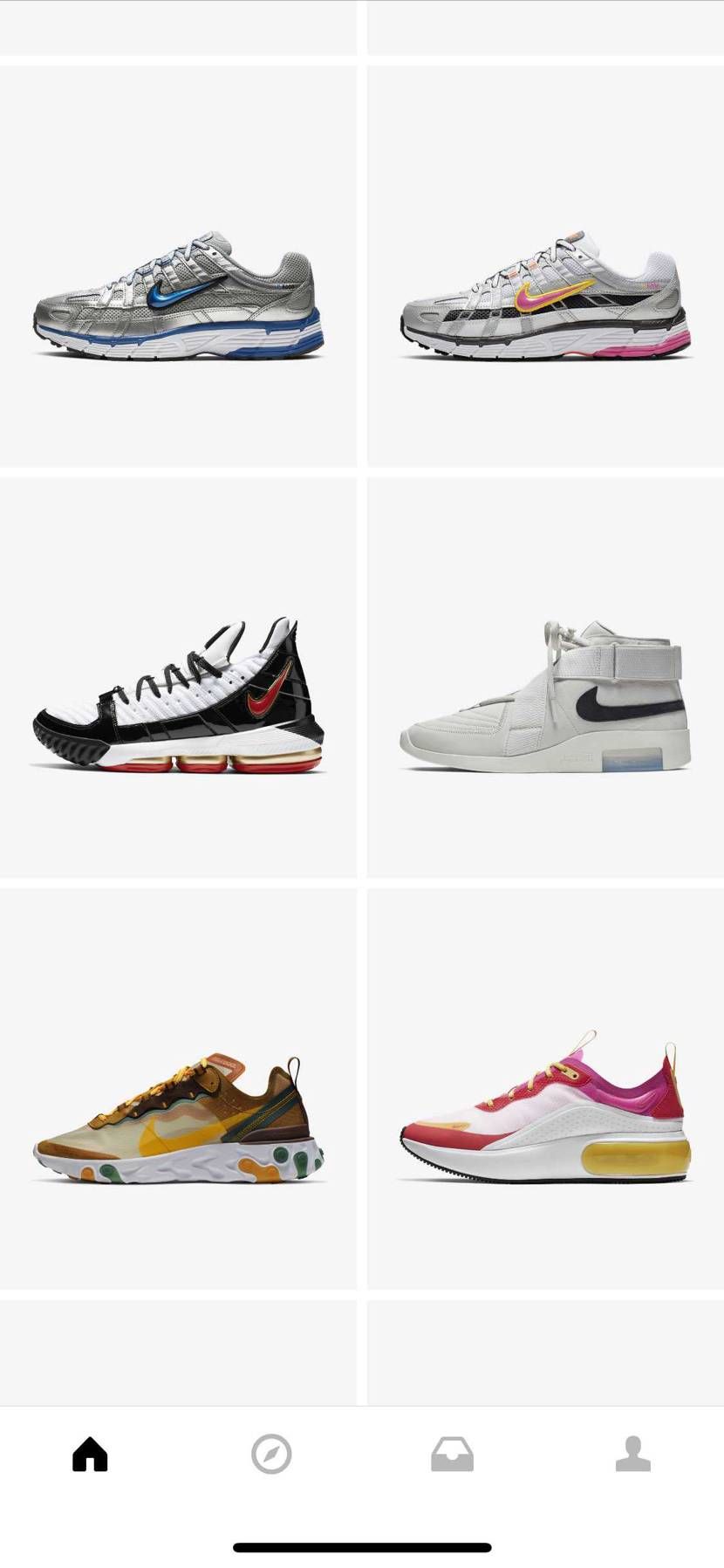
Task: Open the red and pink air-sole sneaker
Action: coord(545,1089)
